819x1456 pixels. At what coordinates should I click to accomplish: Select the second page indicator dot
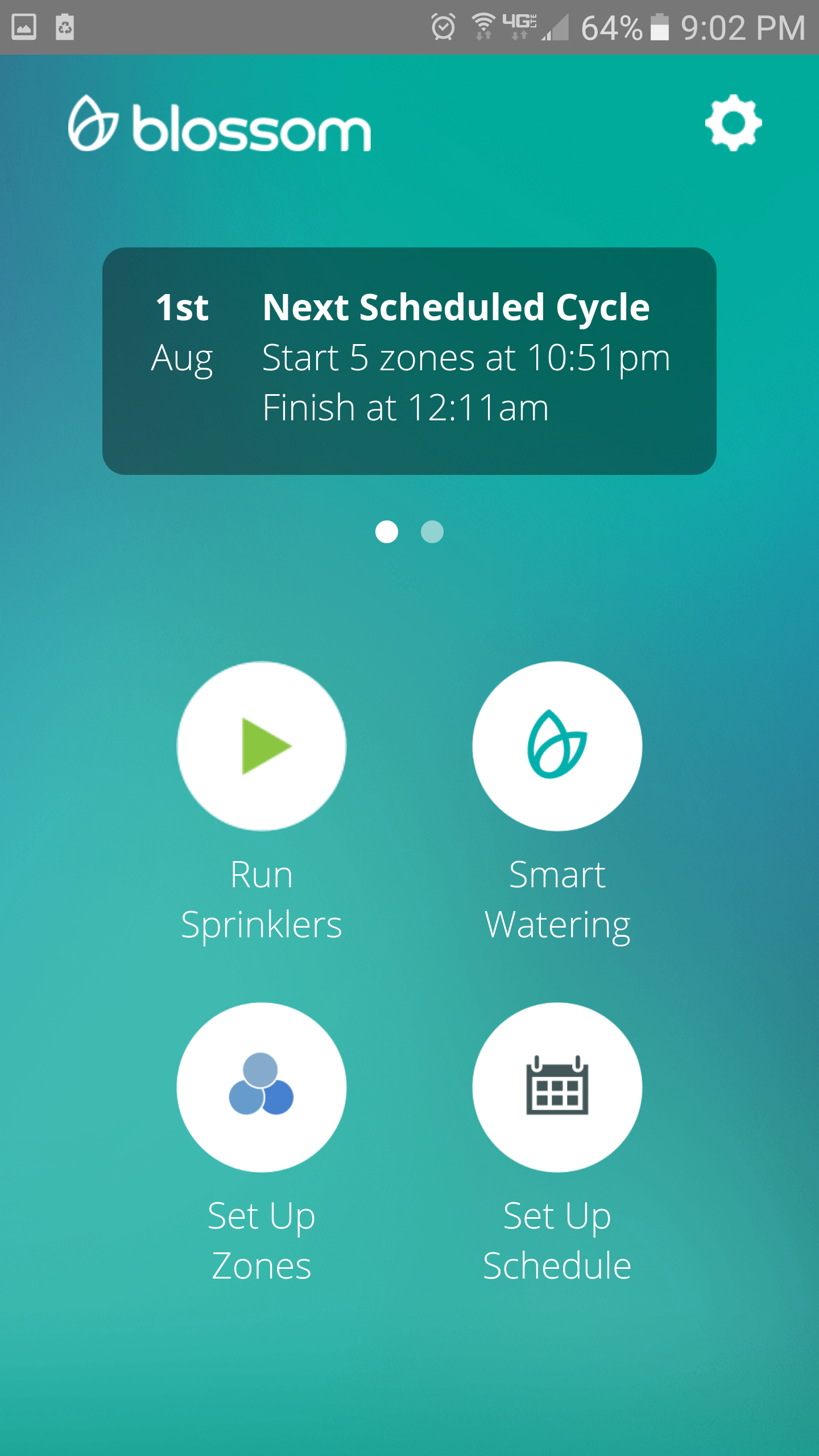[x=432, y=532]
